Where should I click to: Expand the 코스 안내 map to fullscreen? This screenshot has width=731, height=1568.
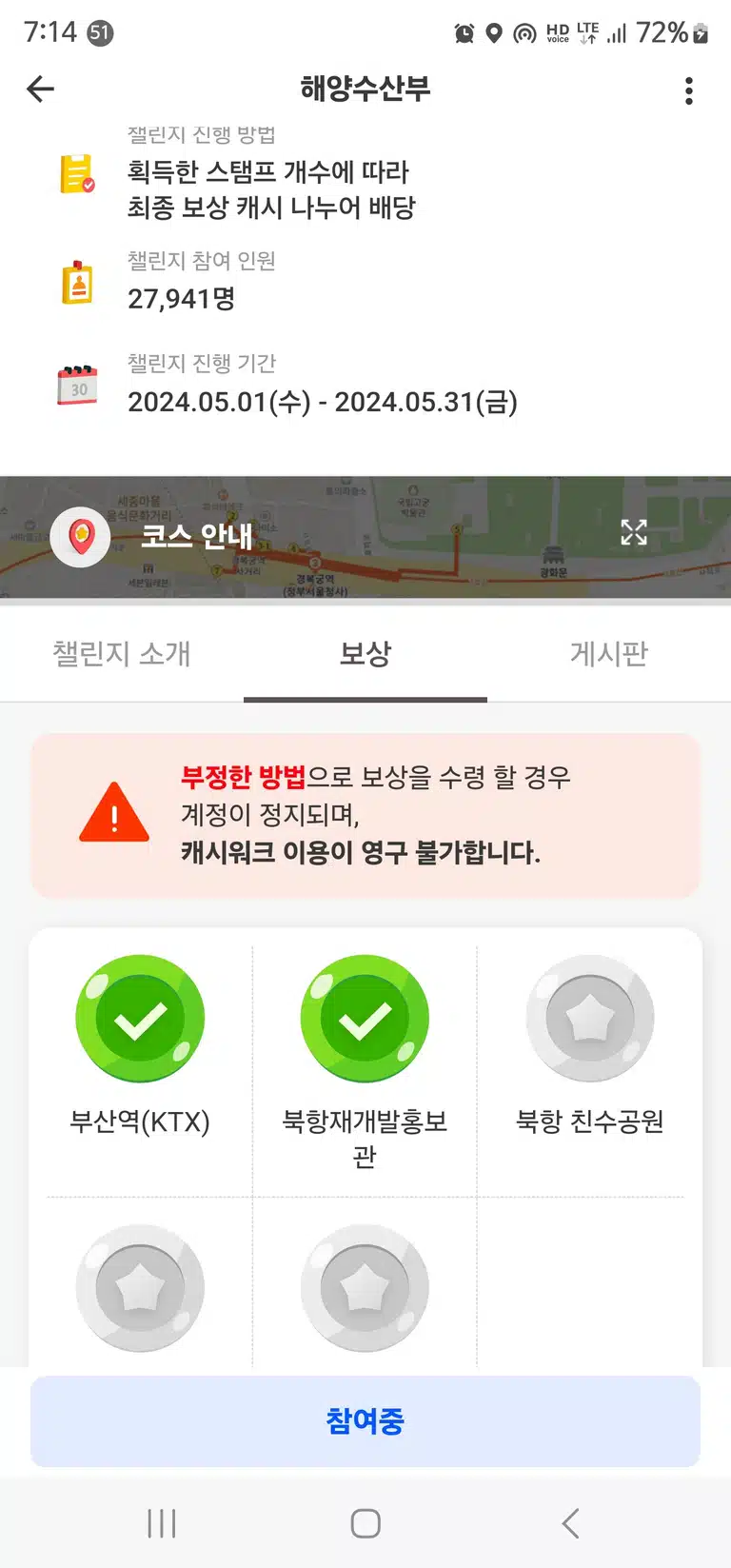point(634,532)
